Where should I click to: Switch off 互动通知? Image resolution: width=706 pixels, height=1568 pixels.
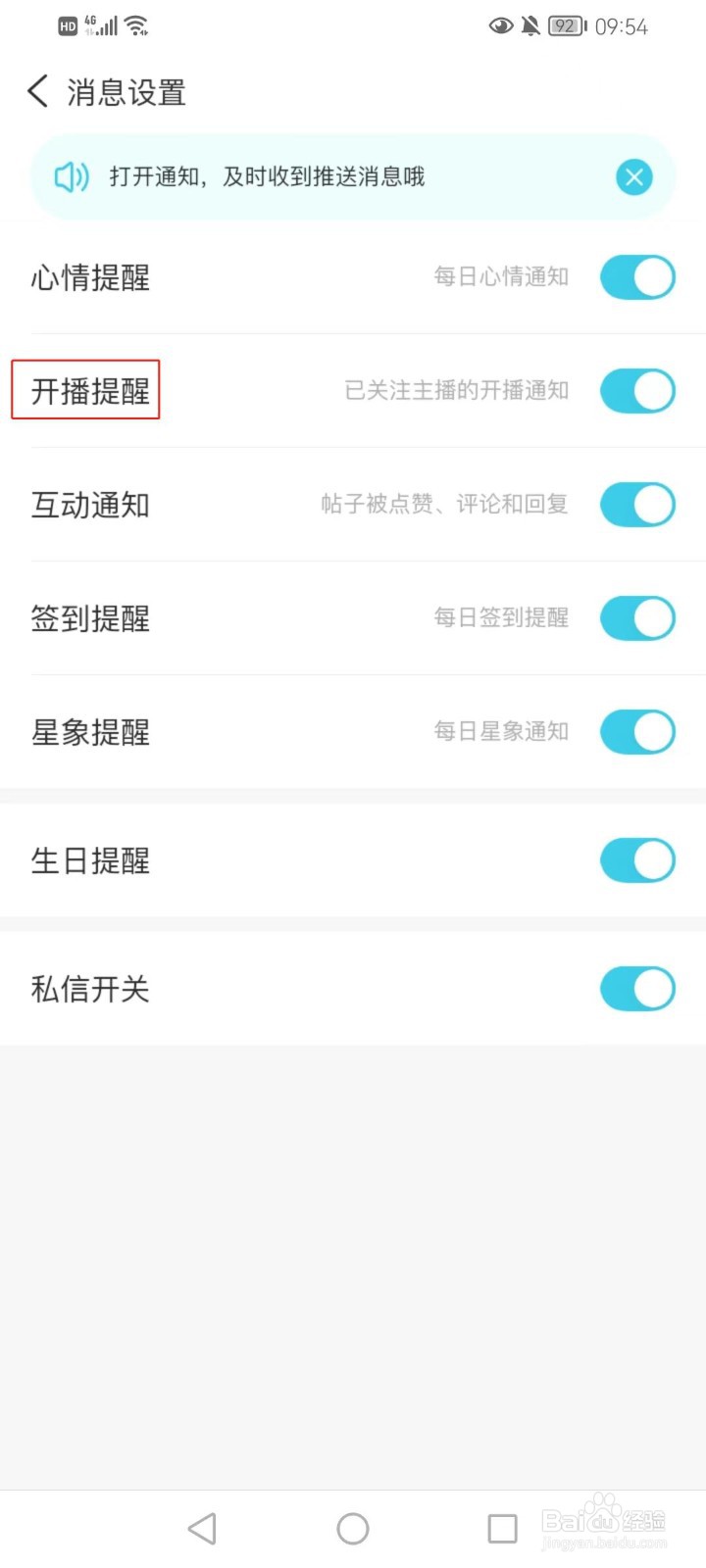click(637, 505)
